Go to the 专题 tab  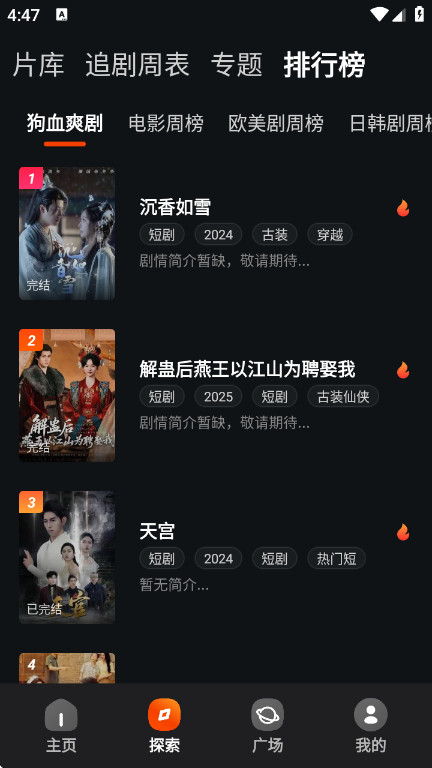point(237,65)
